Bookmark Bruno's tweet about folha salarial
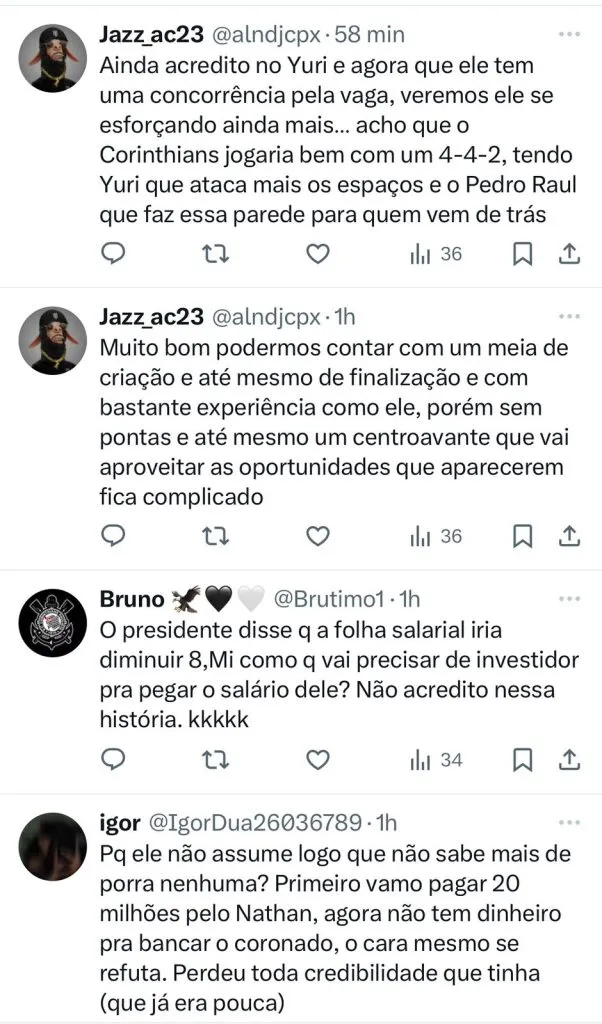 (522, 760)
